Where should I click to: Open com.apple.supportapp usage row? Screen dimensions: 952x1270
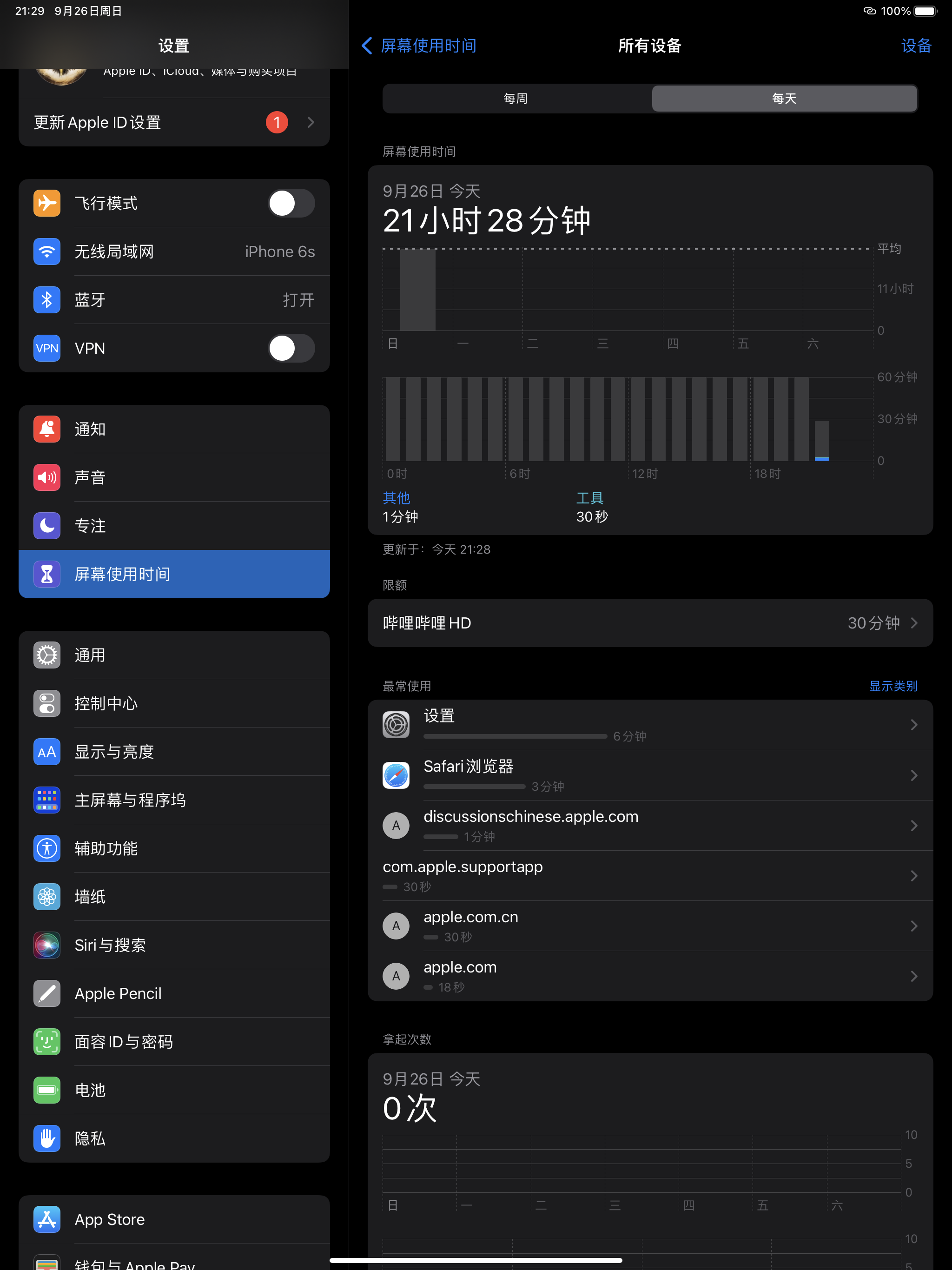649,875
